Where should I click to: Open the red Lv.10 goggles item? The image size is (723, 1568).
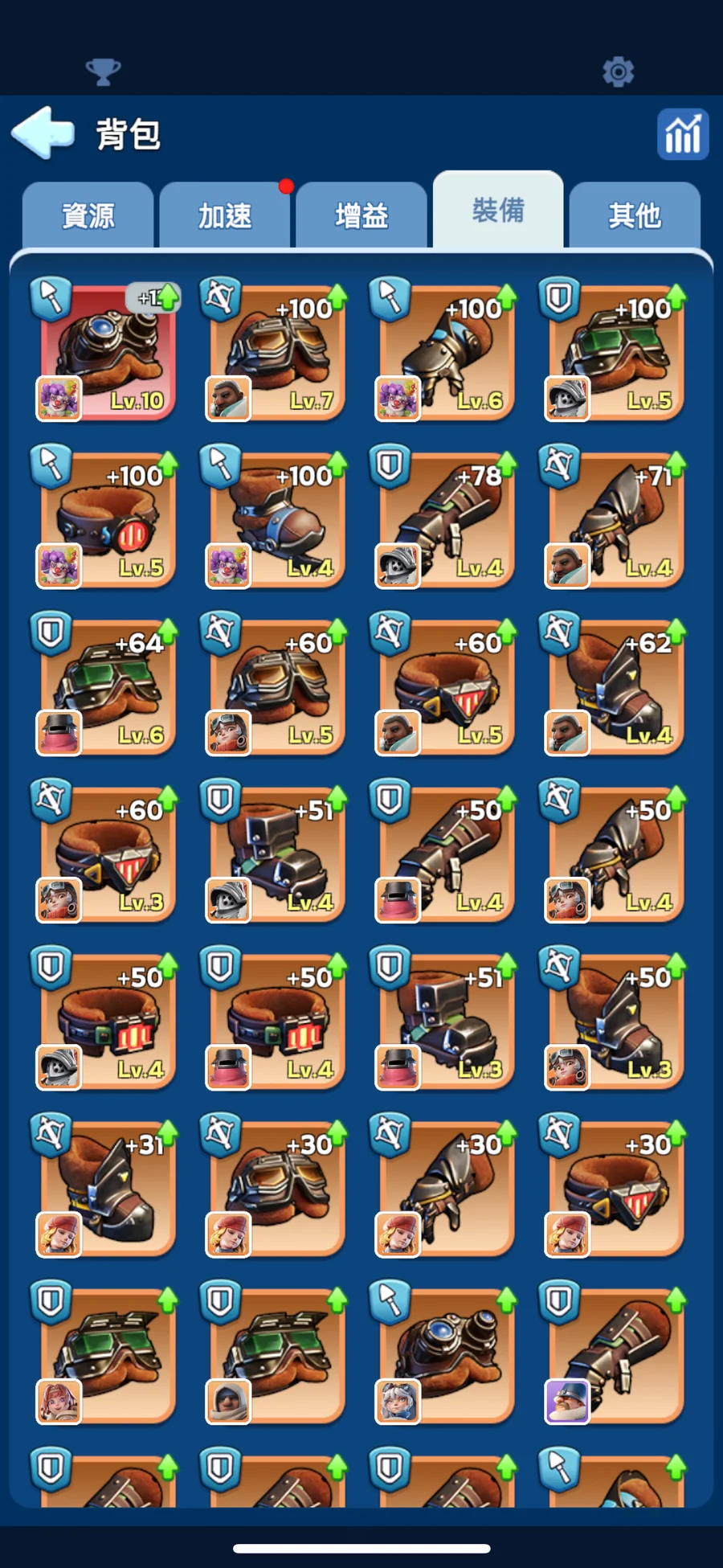click(x=108, y=351)
